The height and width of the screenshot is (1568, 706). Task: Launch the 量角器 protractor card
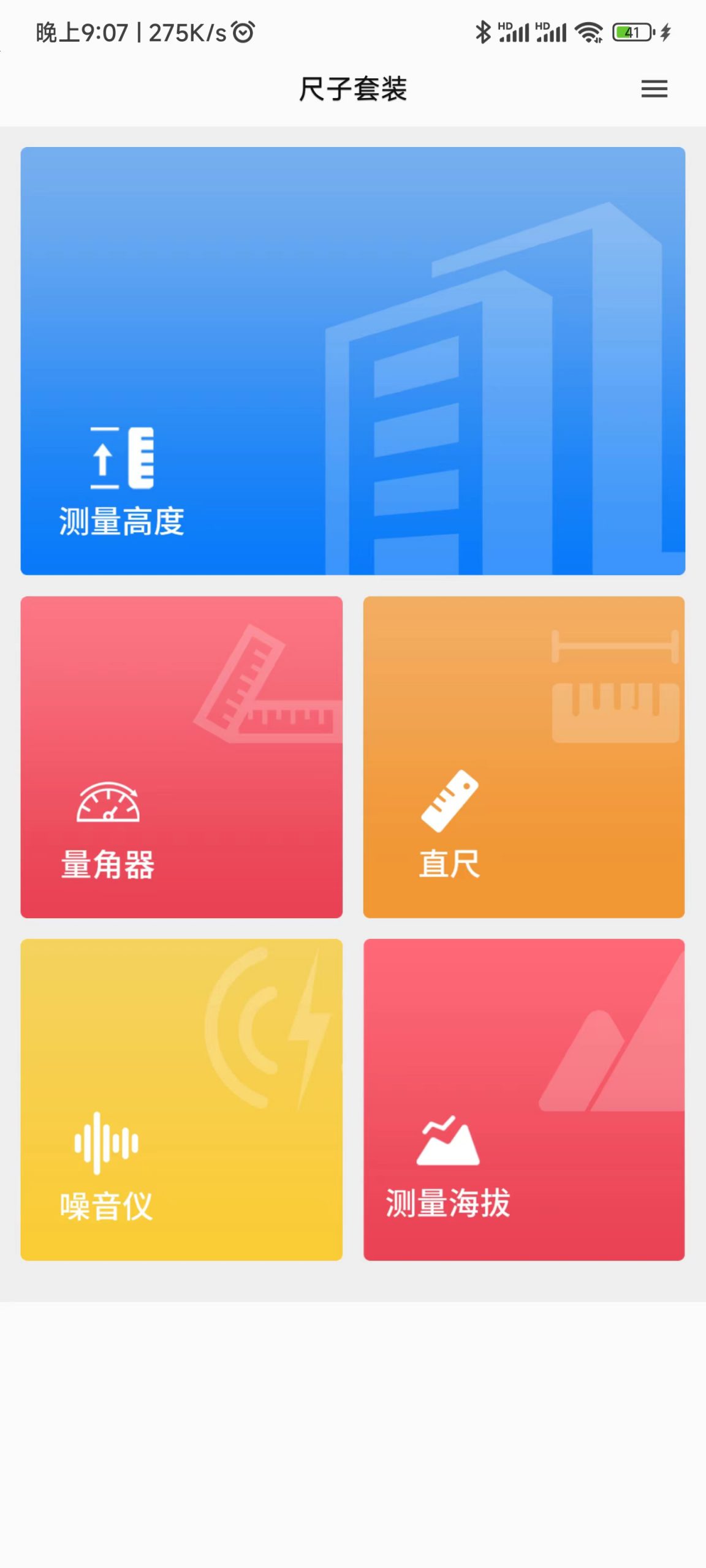tap(181, 757)
